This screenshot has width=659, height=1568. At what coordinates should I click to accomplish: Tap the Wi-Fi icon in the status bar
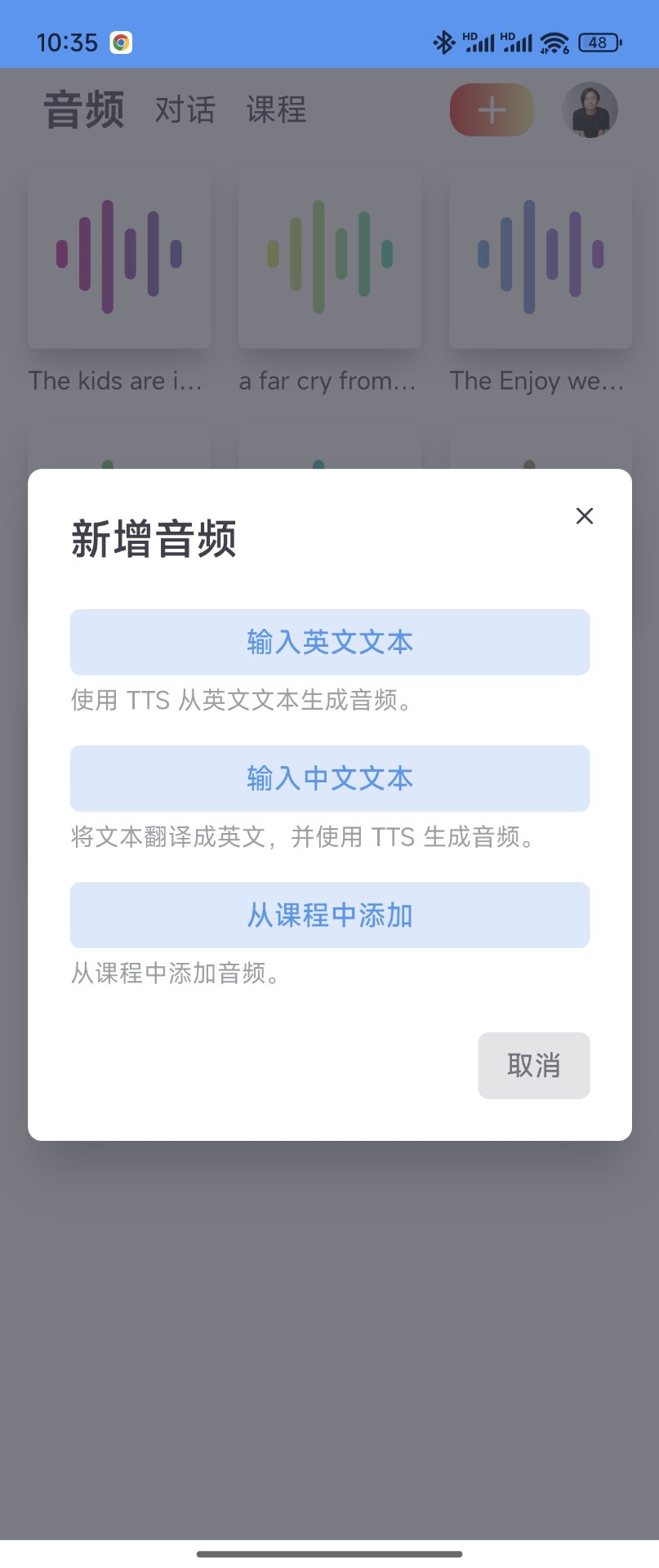[x=554, y=42]
